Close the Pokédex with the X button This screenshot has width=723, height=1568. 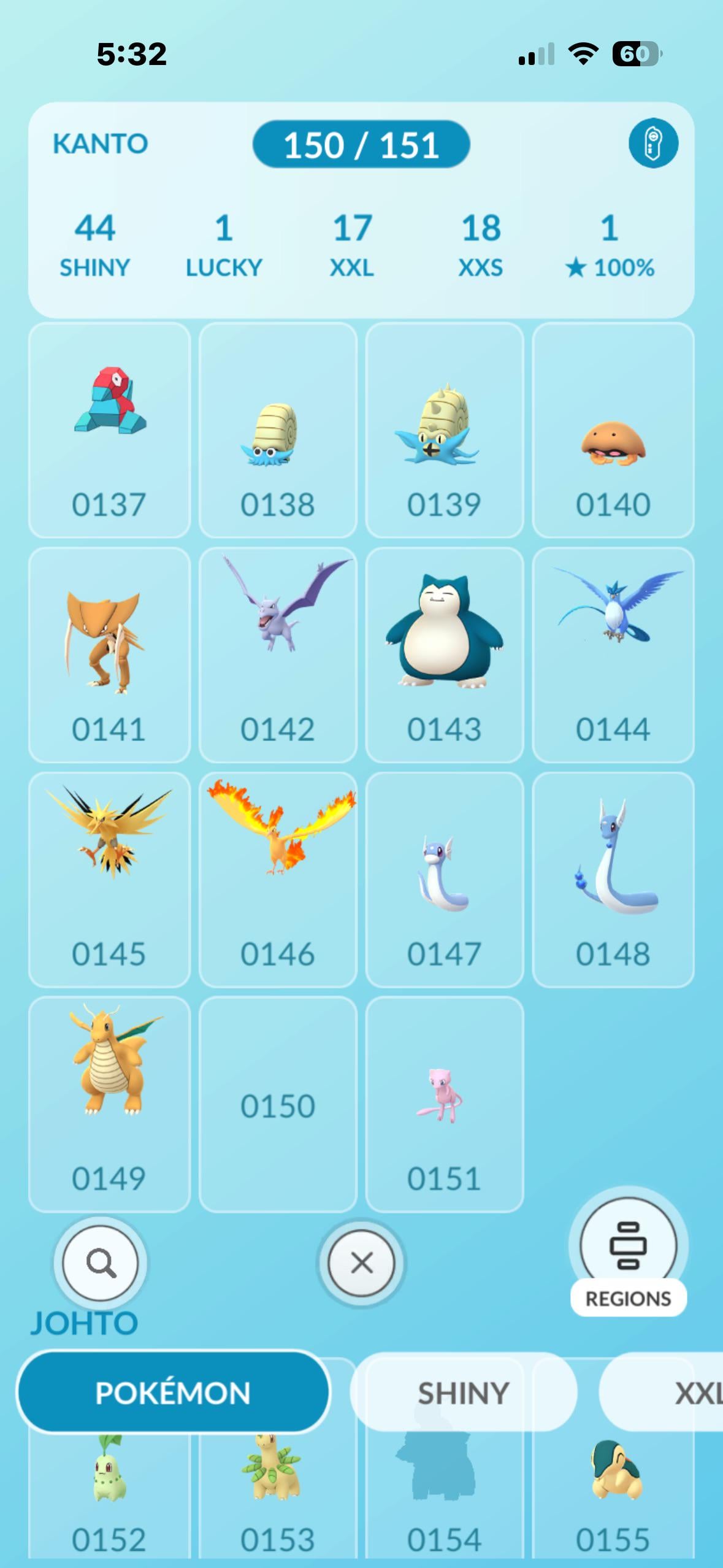(x=361, y=1263)
